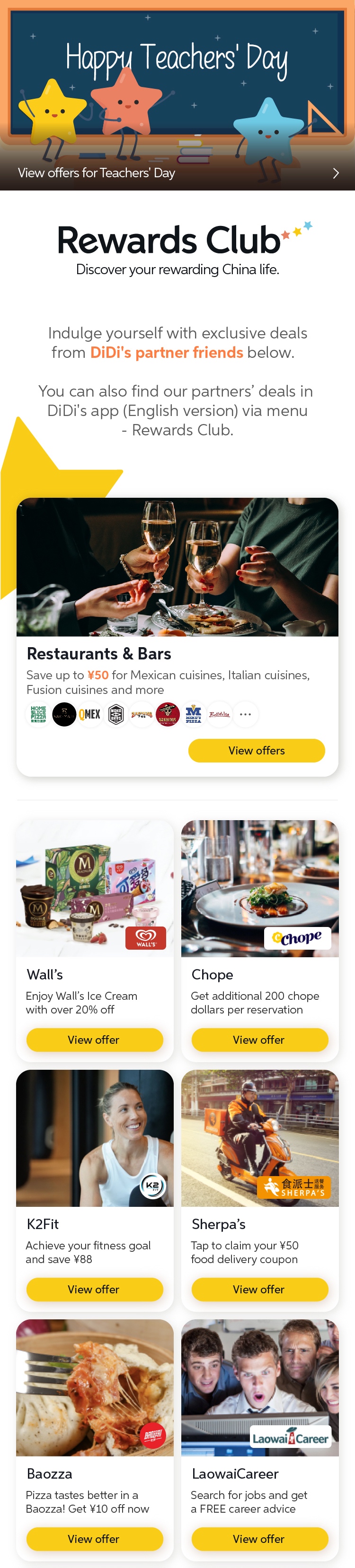Viewport: 355px width, 1568px height.
Task: Open the Restaurants & Bars card photo
Action: coord(177,567)
